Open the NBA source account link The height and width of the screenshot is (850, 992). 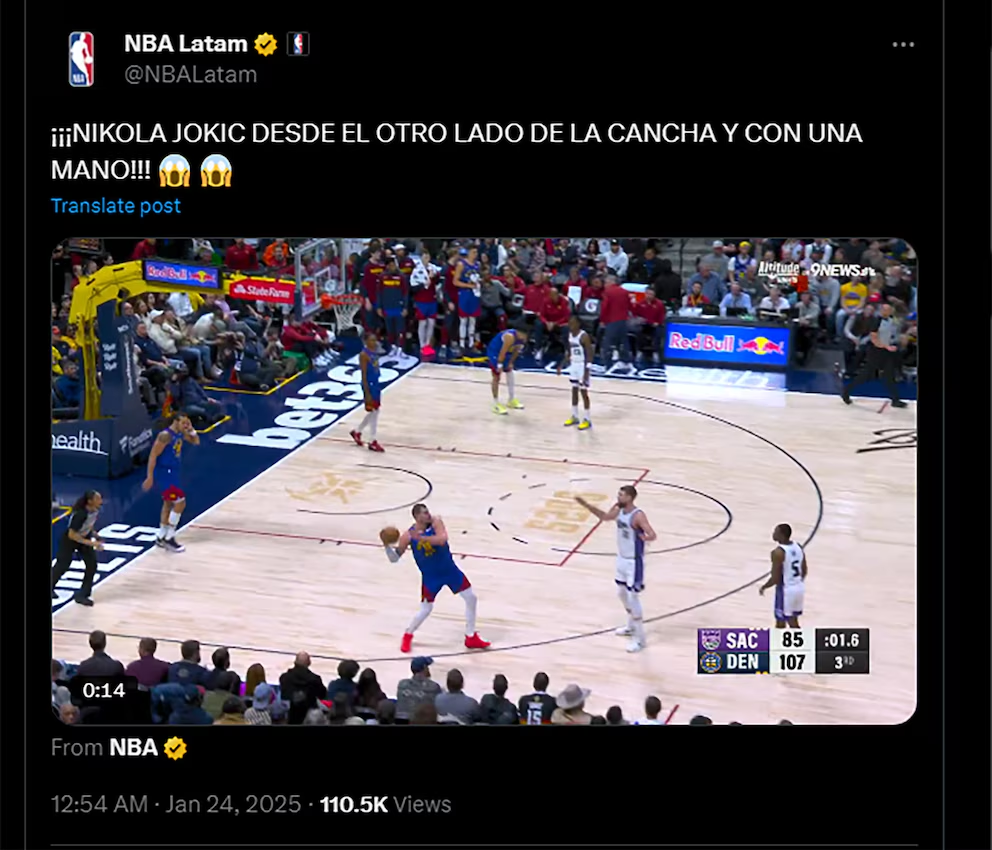click(133, 748)
